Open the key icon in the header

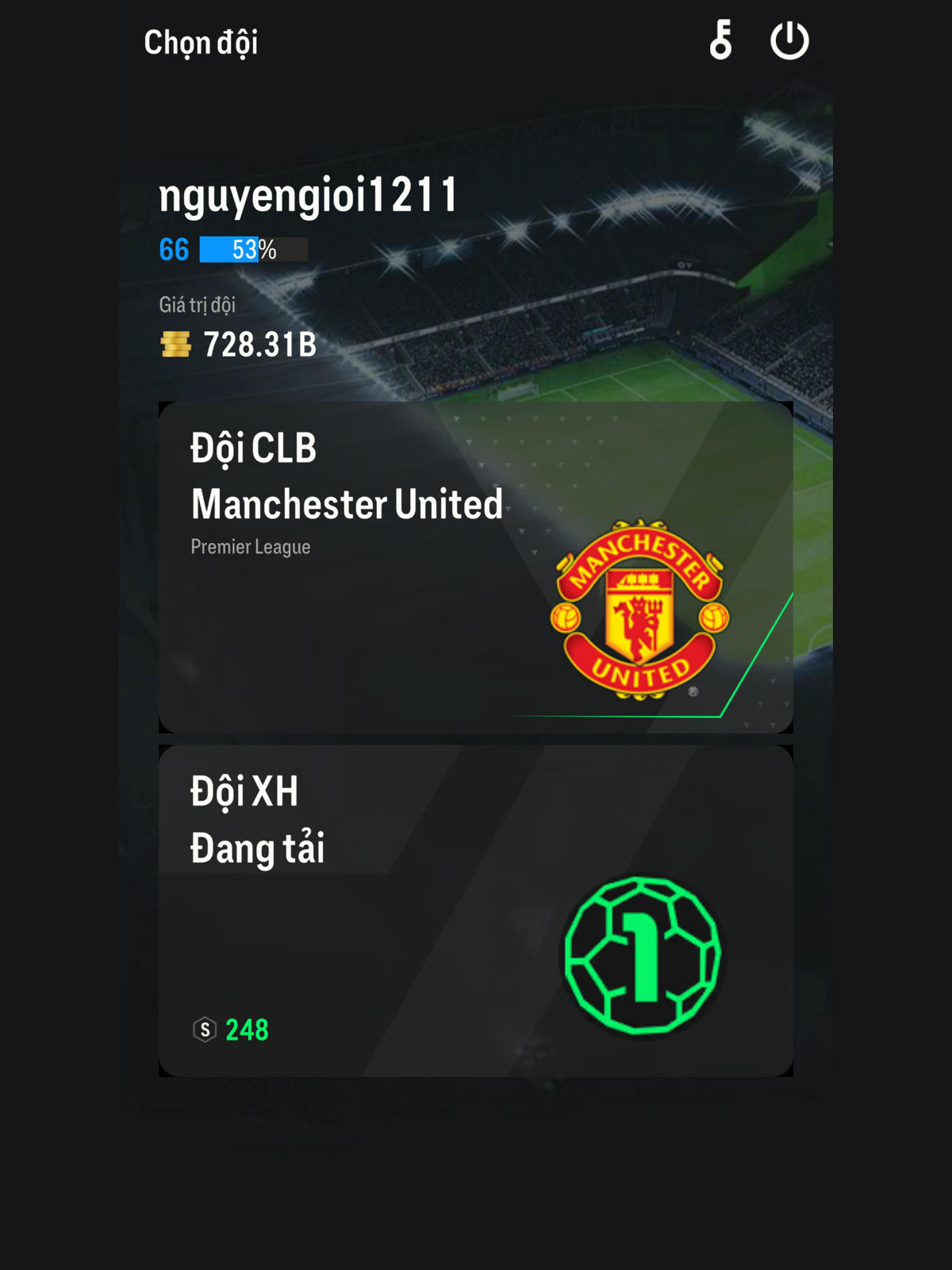720,40
